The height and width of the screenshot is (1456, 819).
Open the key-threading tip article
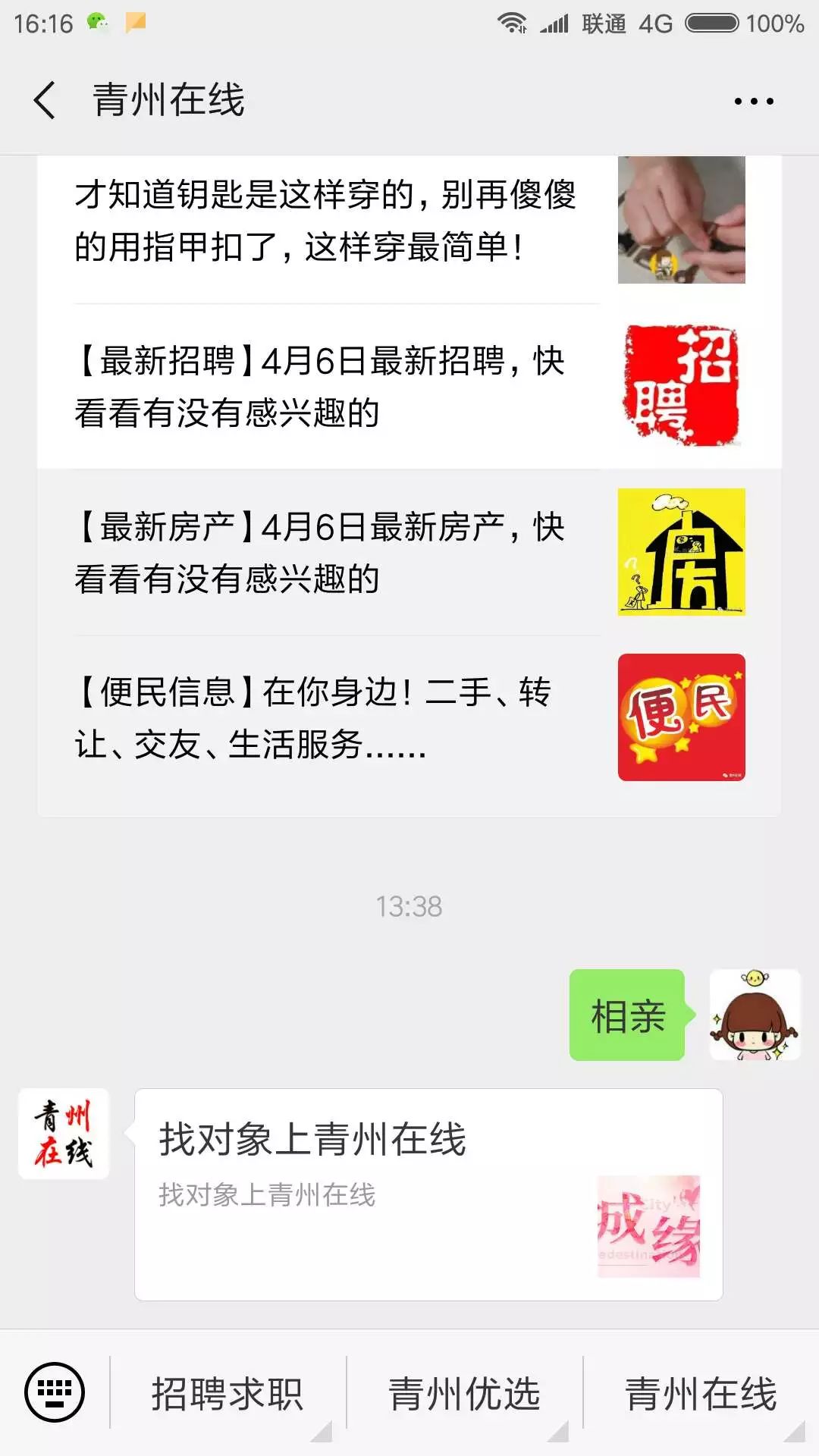[409, 221]
